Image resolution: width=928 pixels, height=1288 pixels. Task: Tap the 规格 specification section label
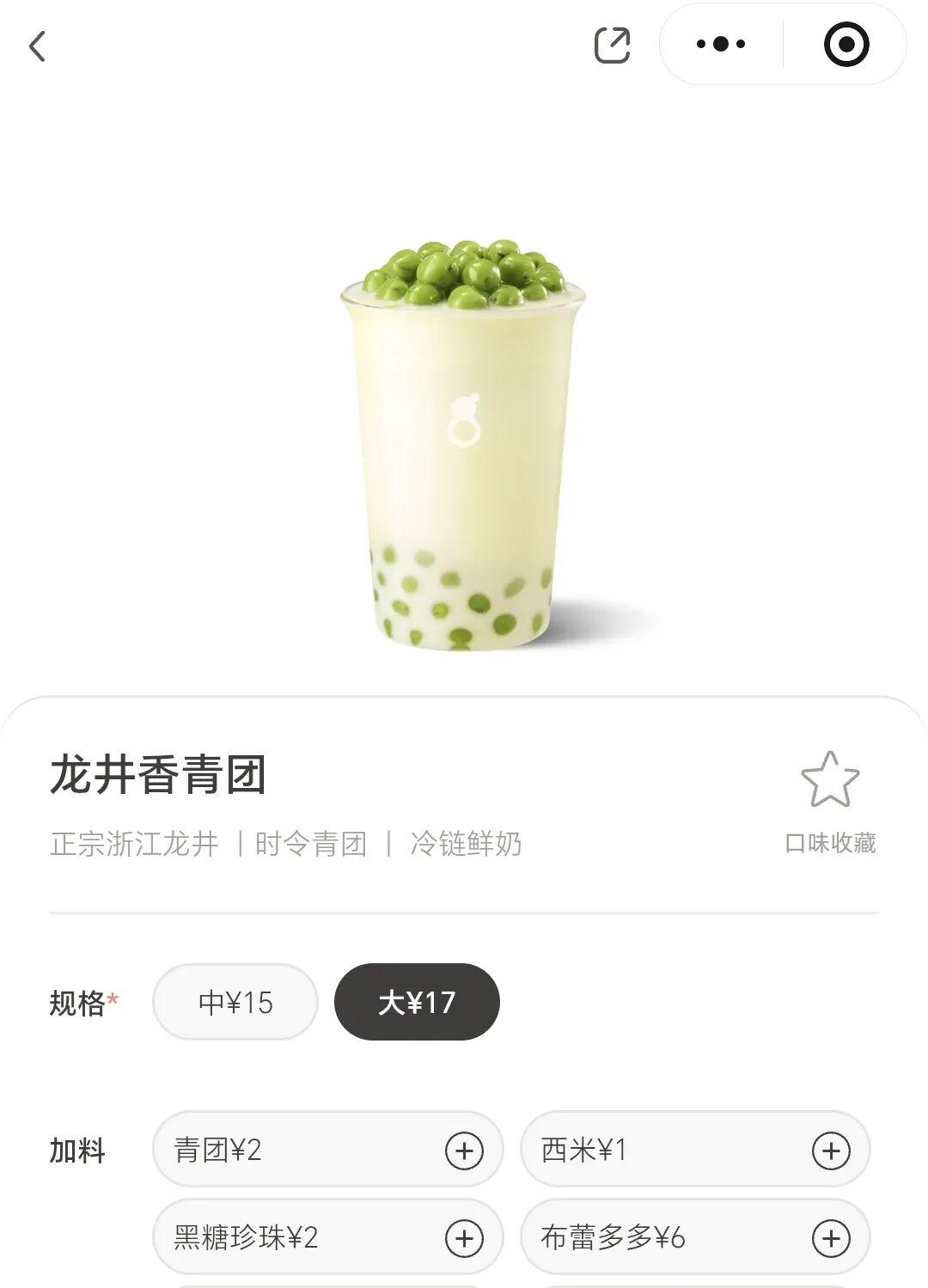pos(77,1001)
